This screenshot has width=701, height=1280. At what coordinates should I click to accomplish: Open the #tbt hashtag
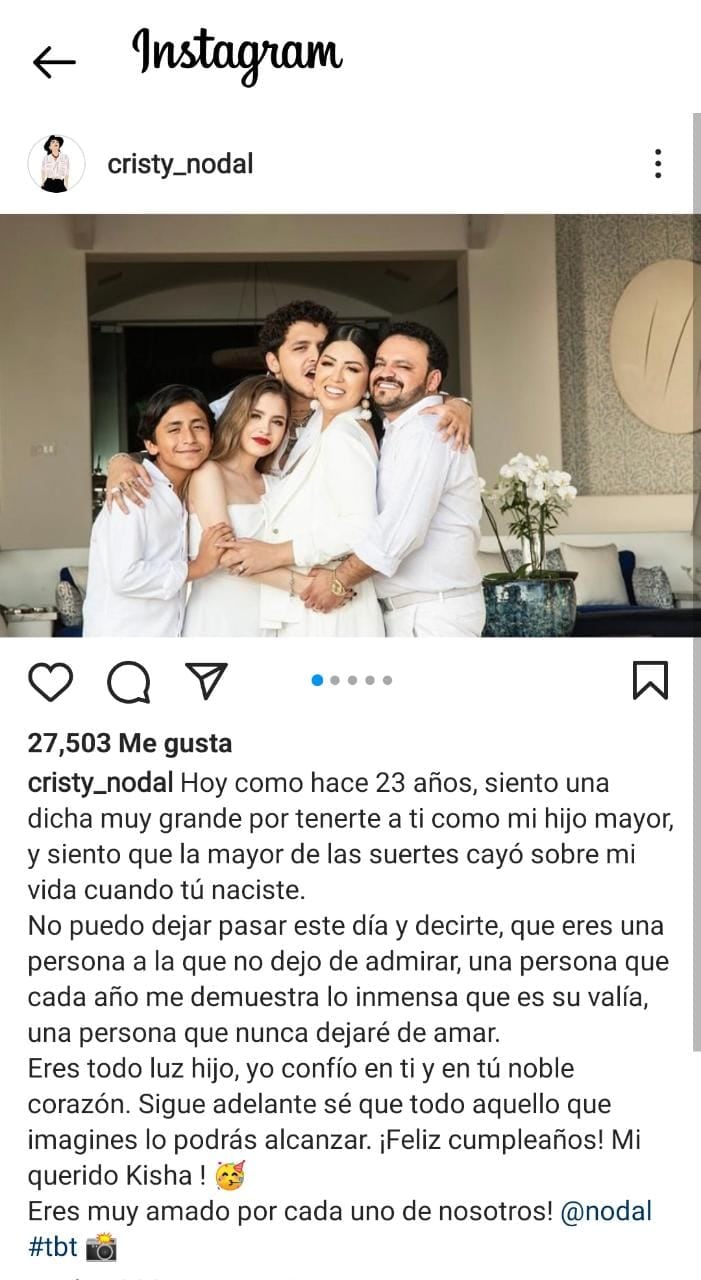[x=50, y=1247]
